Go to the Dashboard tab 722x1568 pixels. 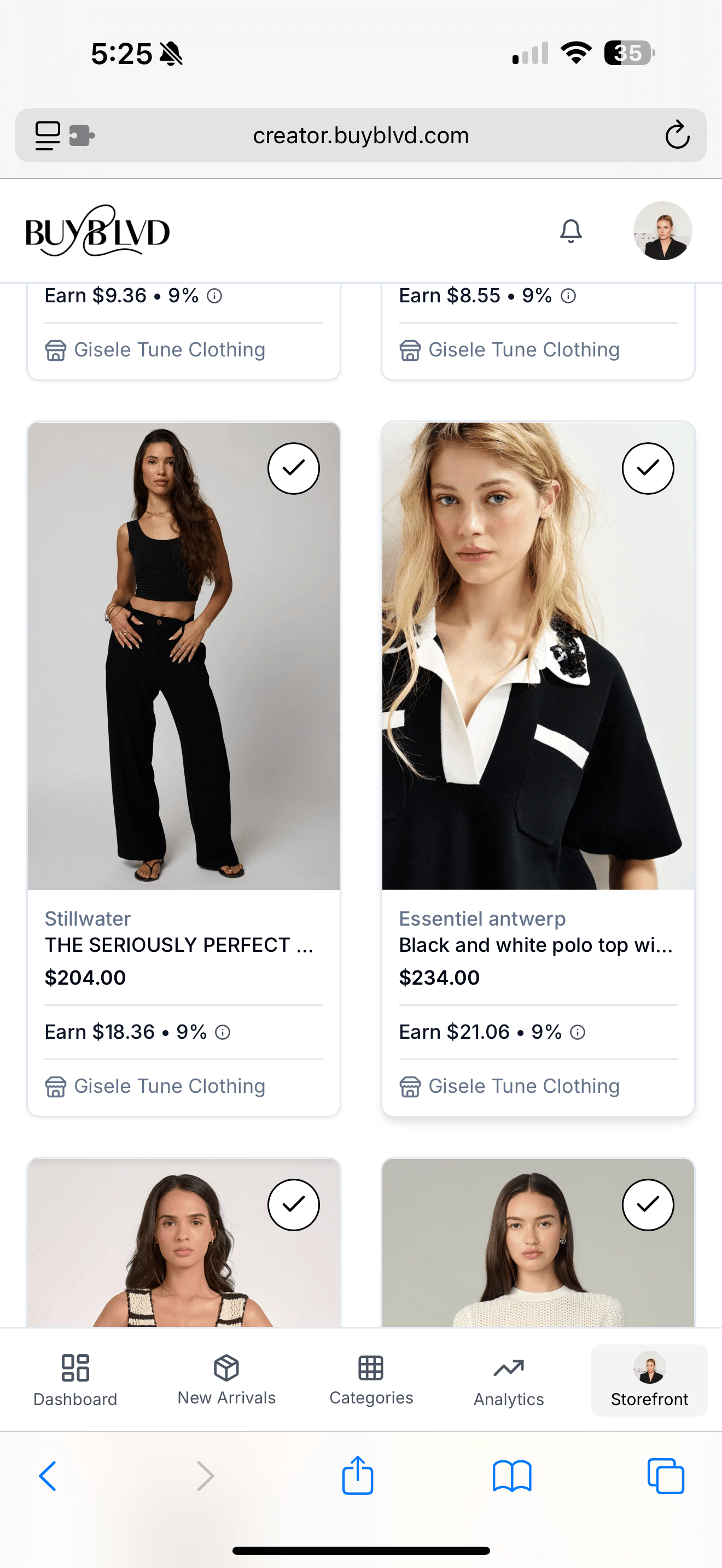tap(75, 1380)
